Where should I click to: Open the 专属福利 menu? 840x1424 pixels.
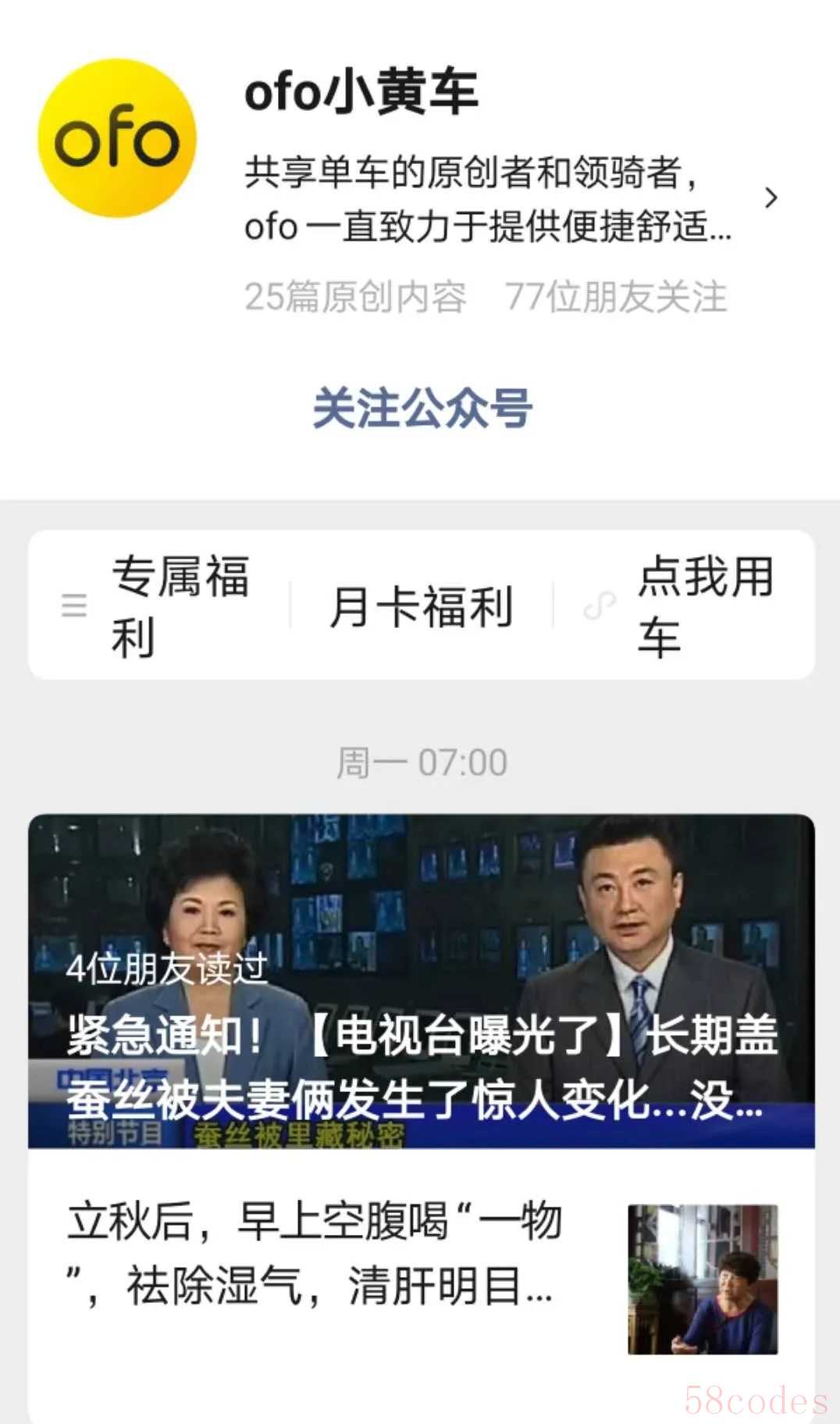pos(180,606)
